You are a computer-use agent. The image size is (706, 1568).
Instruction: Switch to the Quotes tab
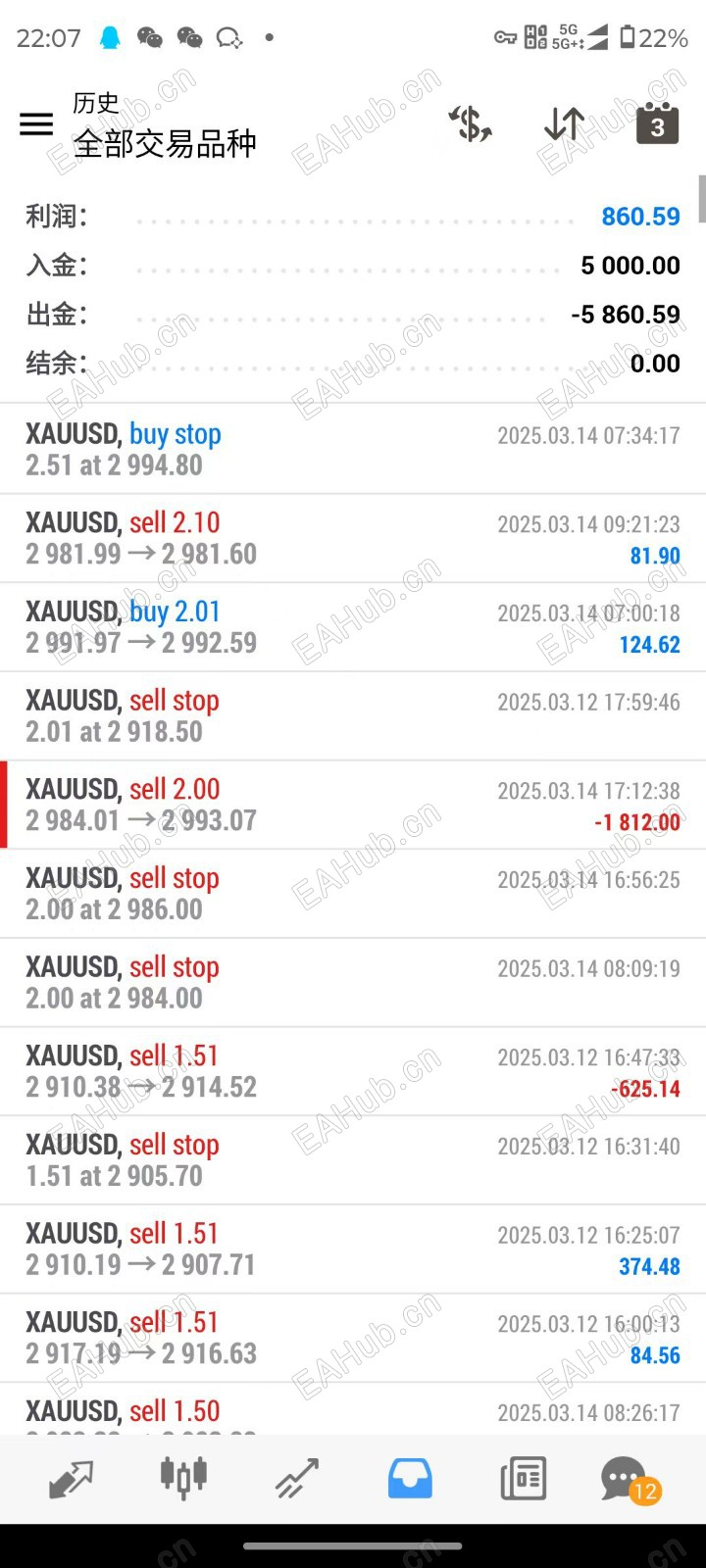71,1479
